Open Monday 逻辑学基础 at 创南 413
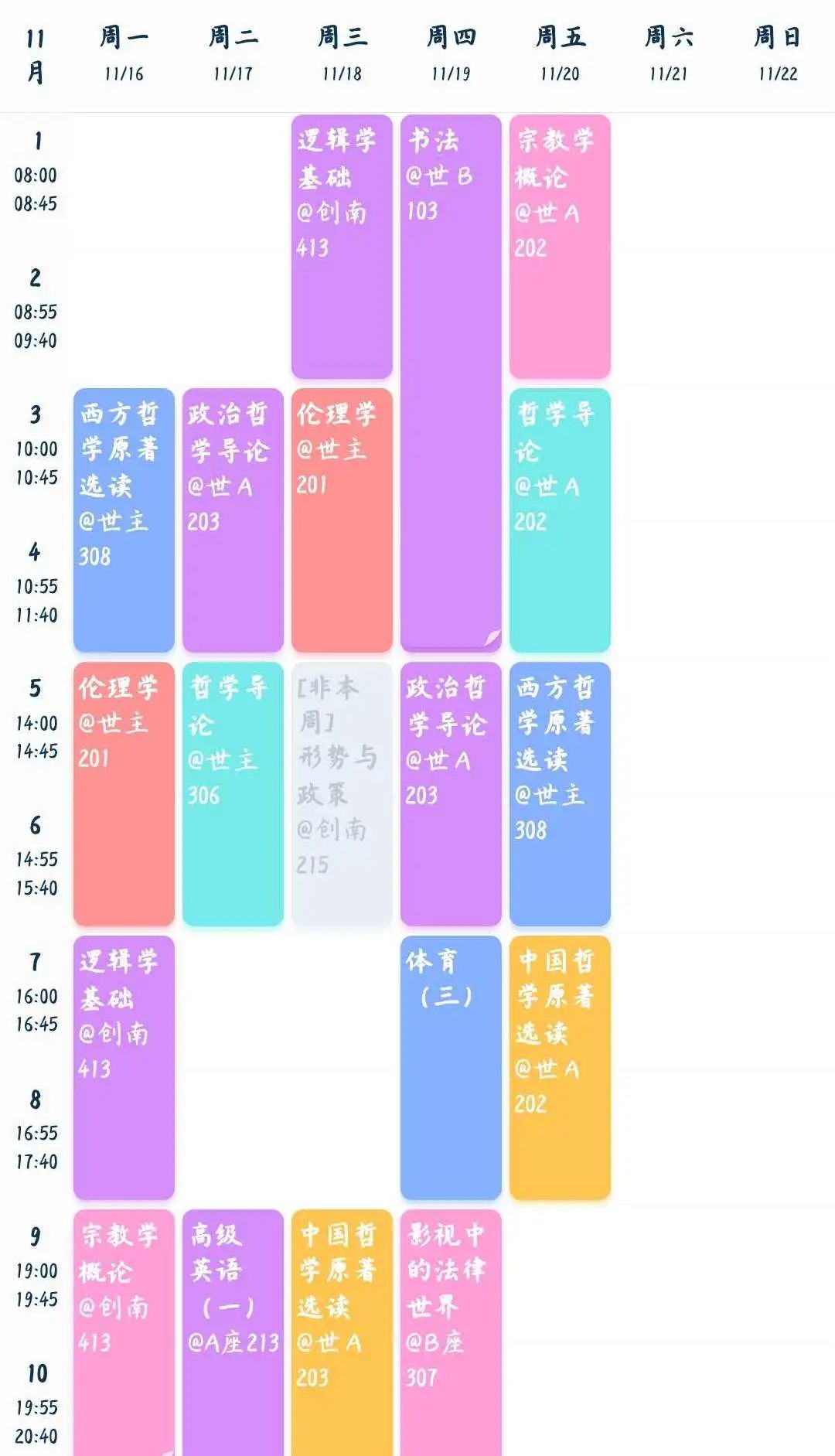 click(124, 1068)
